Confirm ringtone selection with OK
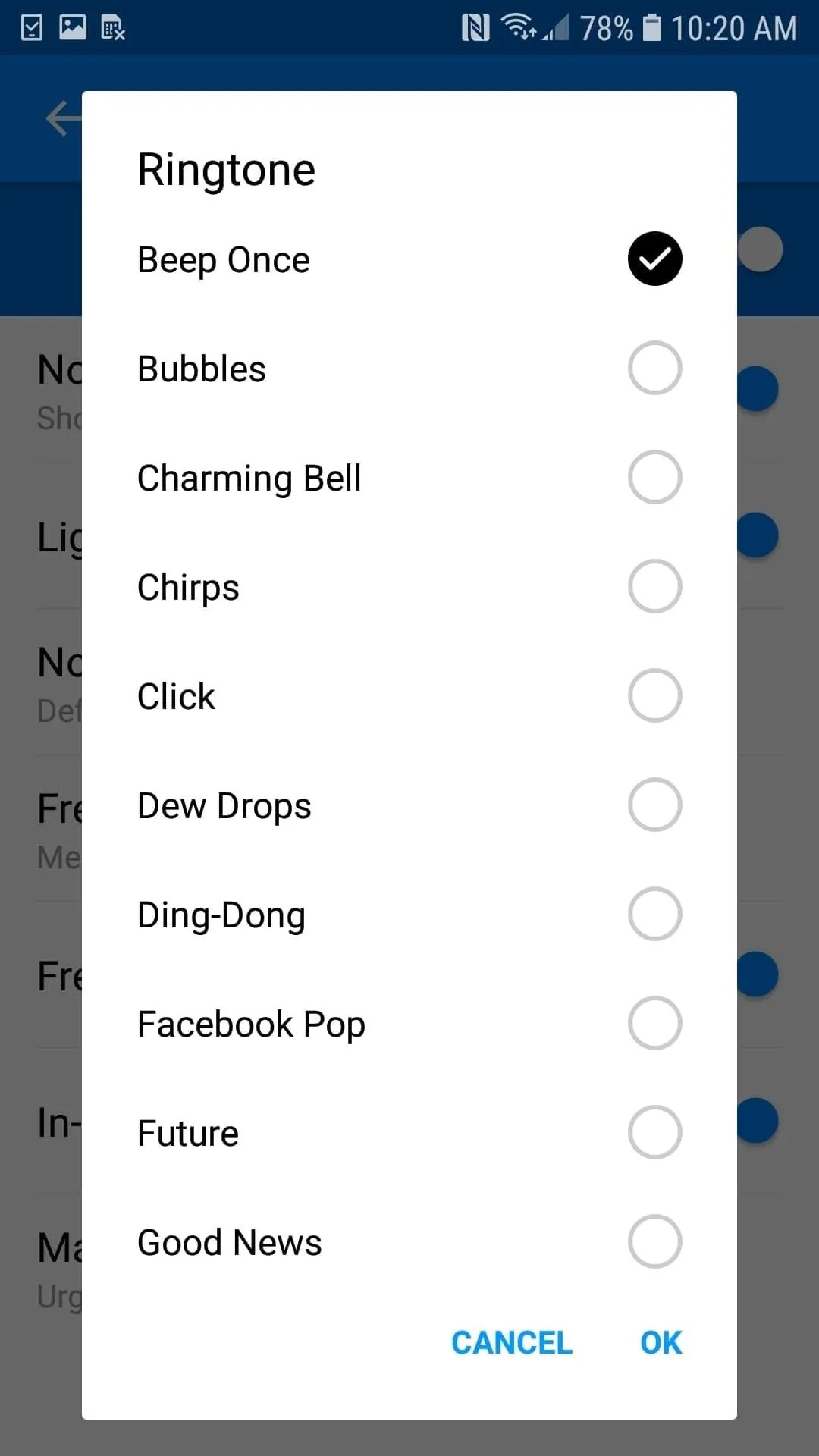The height and width of the screenshot is (1456, 819). coord(661,1343)
